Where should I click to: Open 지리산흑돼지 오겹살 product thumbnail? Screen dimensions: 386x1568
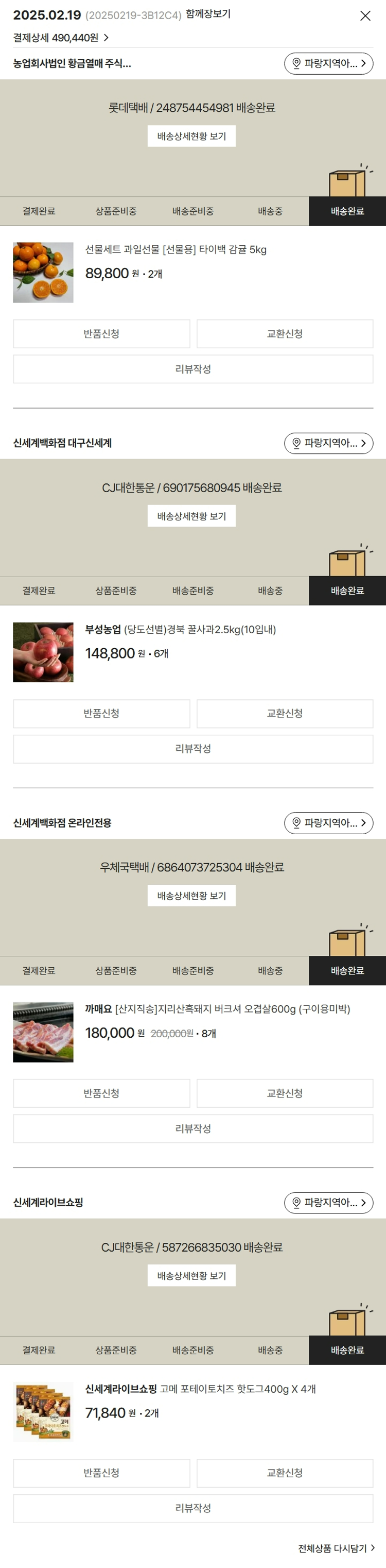tap(43, 1032)
